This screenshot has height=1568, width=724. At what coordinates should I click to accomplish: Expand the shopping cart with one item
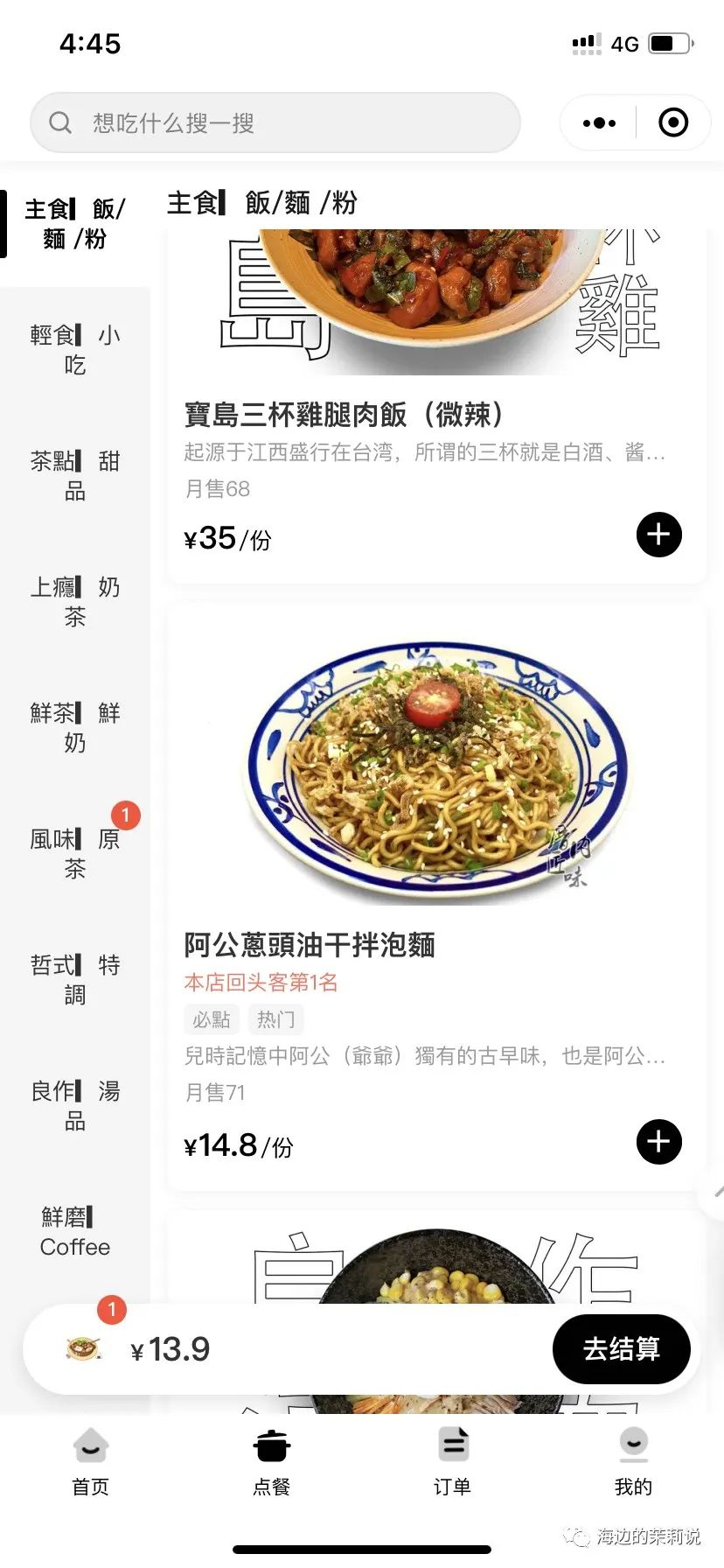click(85, 1348)
